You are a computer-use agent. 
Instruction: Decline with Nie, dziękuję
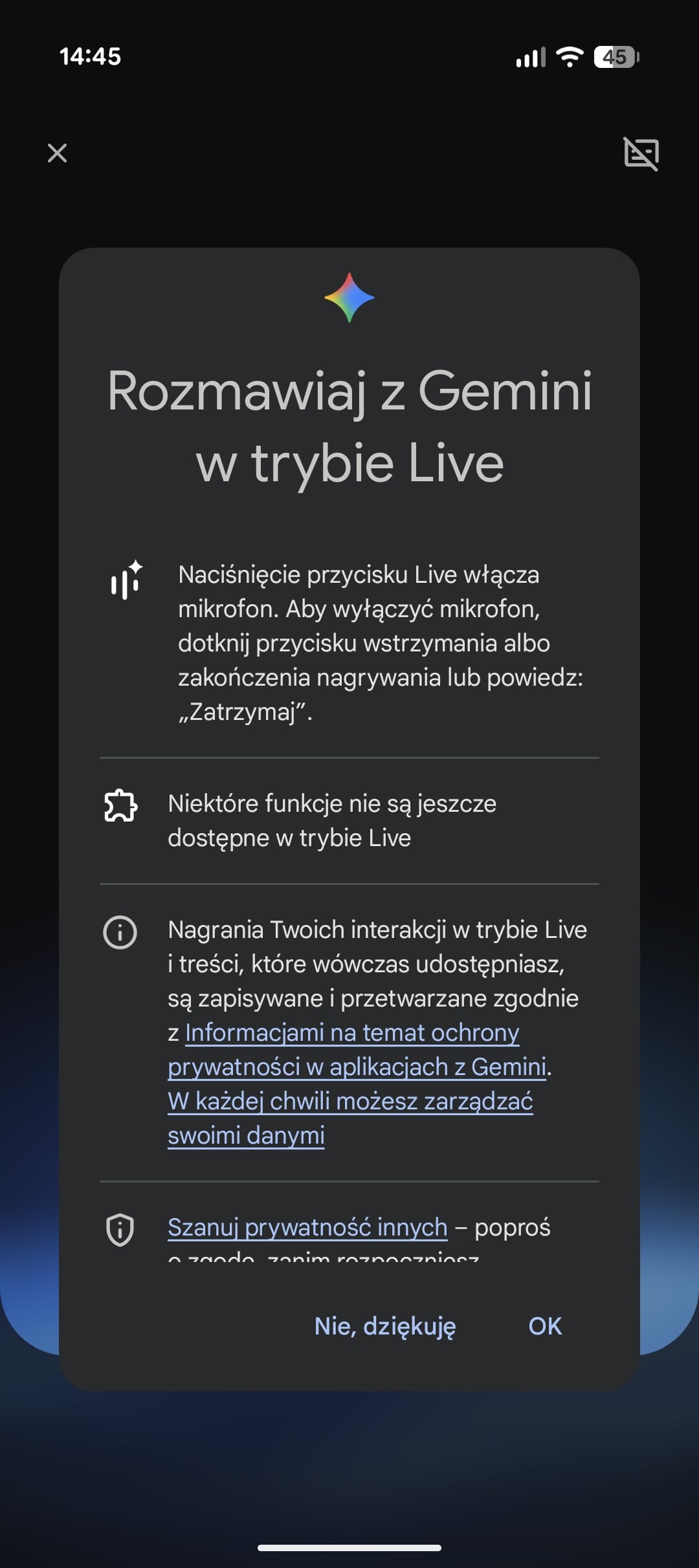[385, 1326]
